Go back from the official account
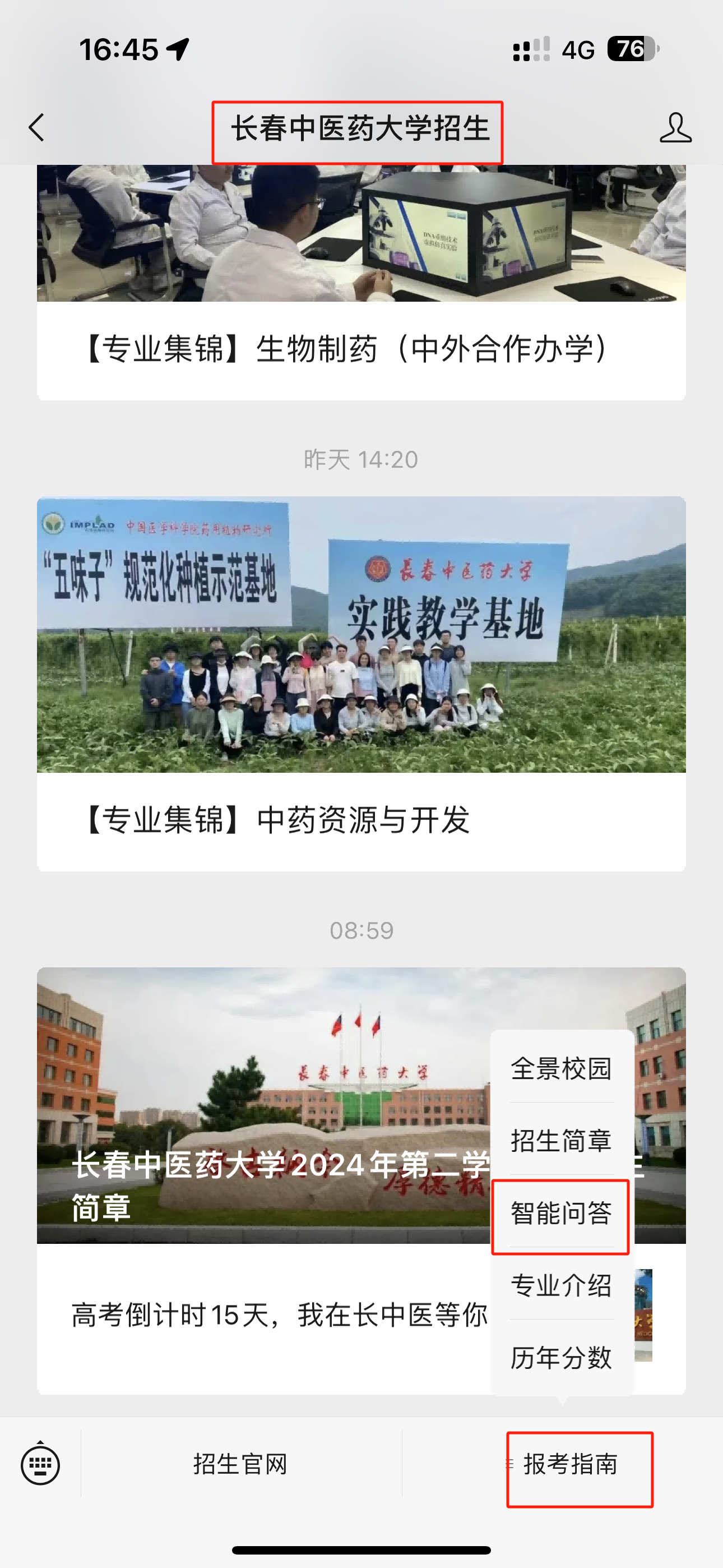 [36, 128]
